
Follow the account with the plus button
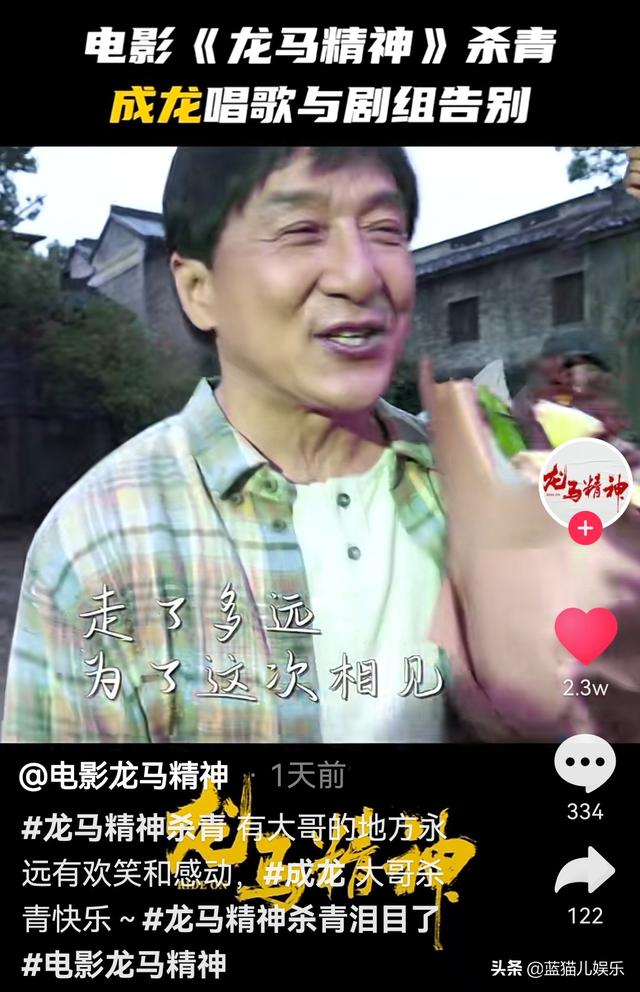[x=586, y=528]
